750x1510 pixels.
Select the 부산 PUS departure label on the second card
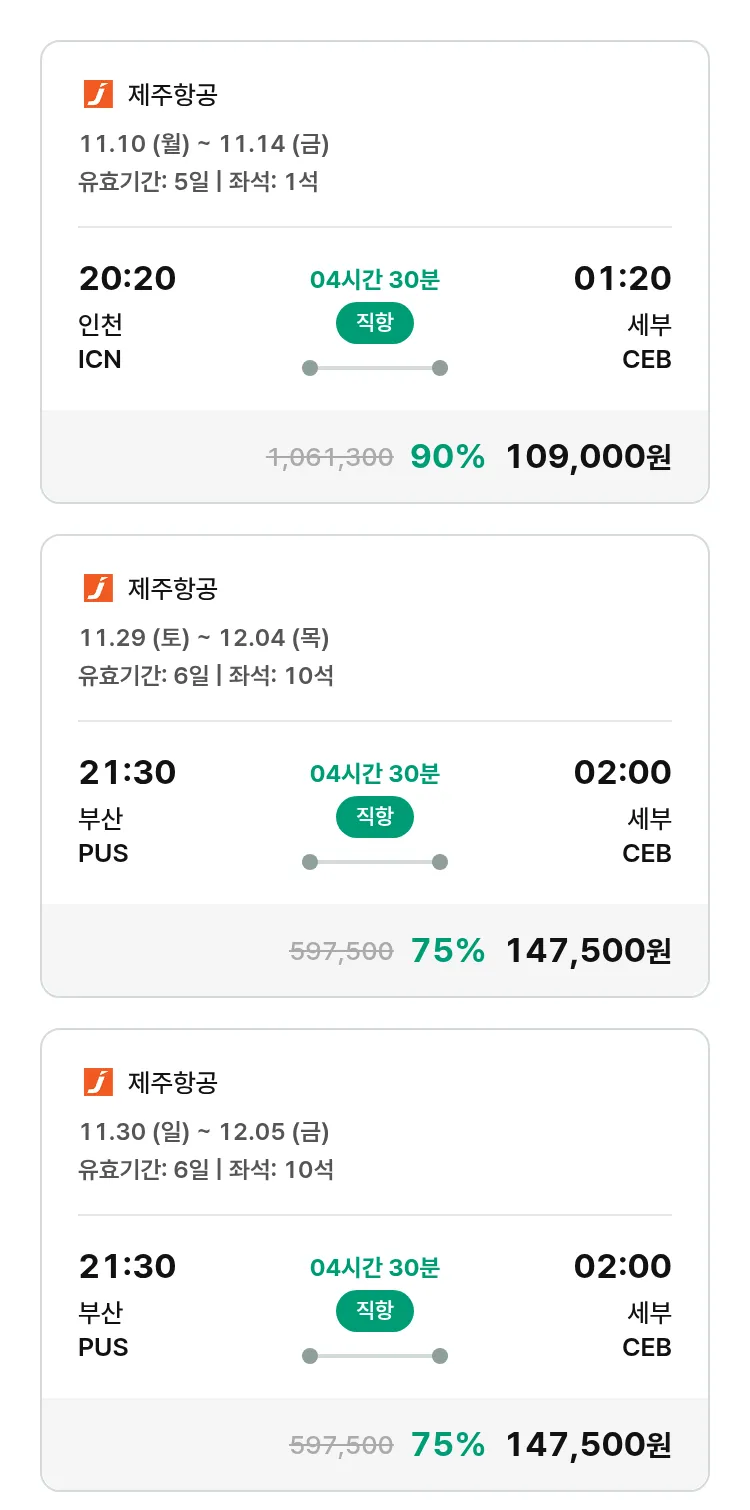tap(104, 834)
